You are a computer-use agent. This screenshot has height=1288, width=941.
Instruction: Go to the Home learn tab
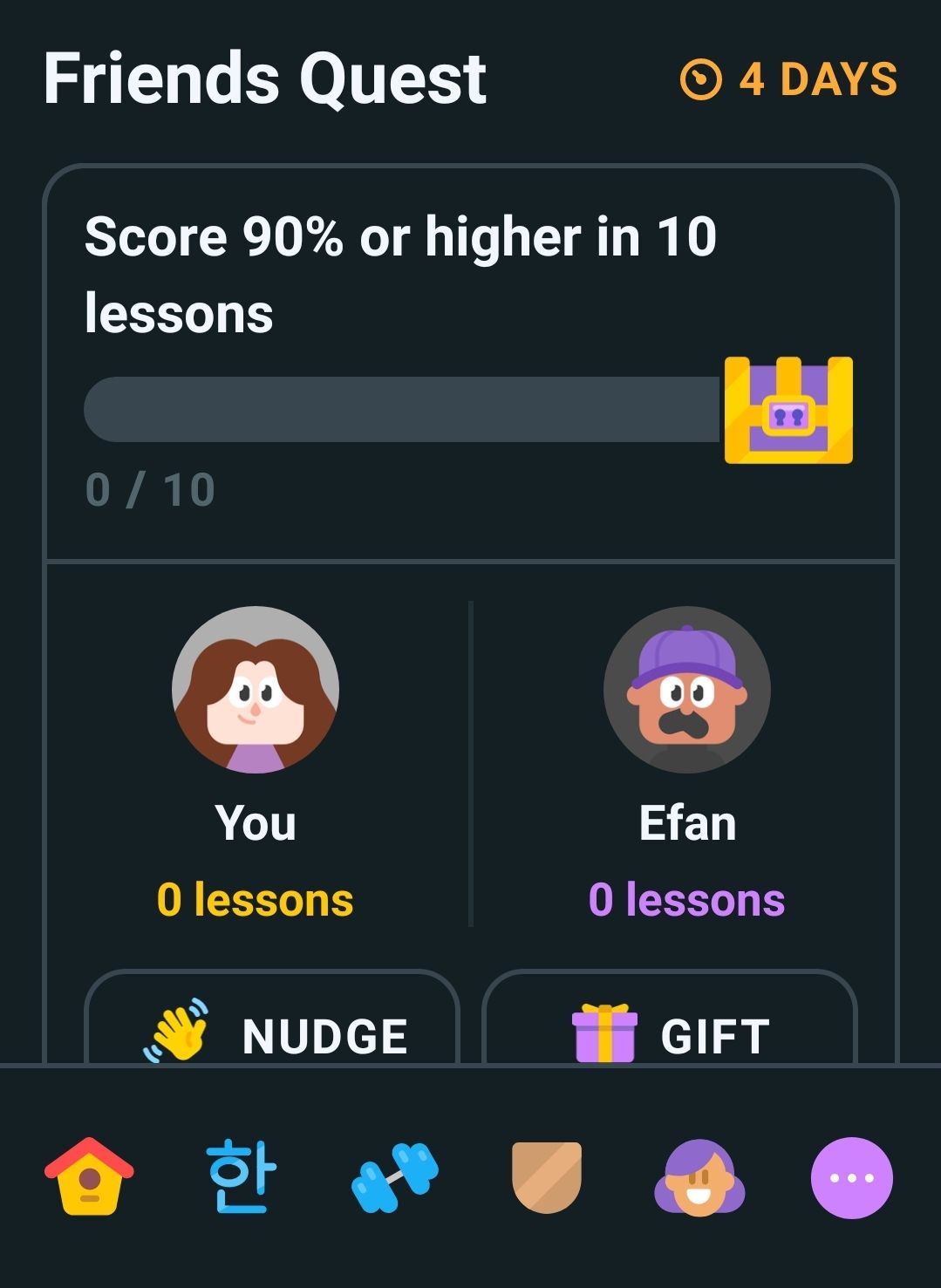[x=89, y=1177]
